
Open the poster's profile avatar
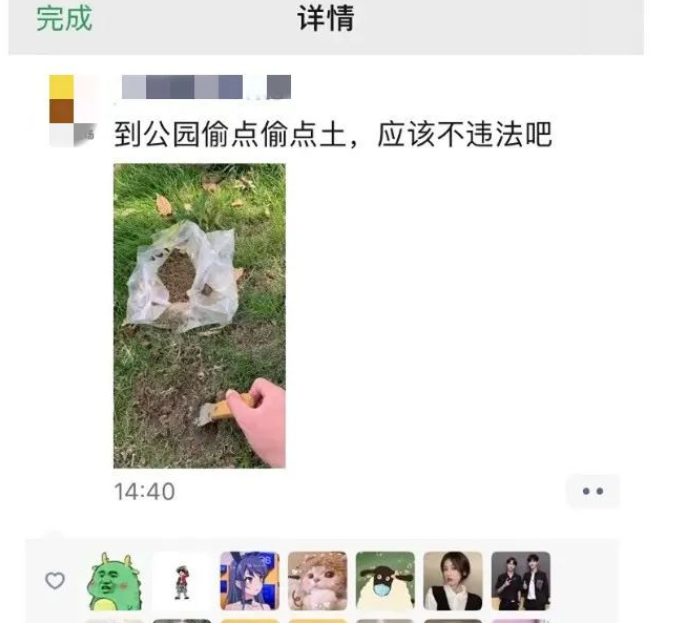73,110
